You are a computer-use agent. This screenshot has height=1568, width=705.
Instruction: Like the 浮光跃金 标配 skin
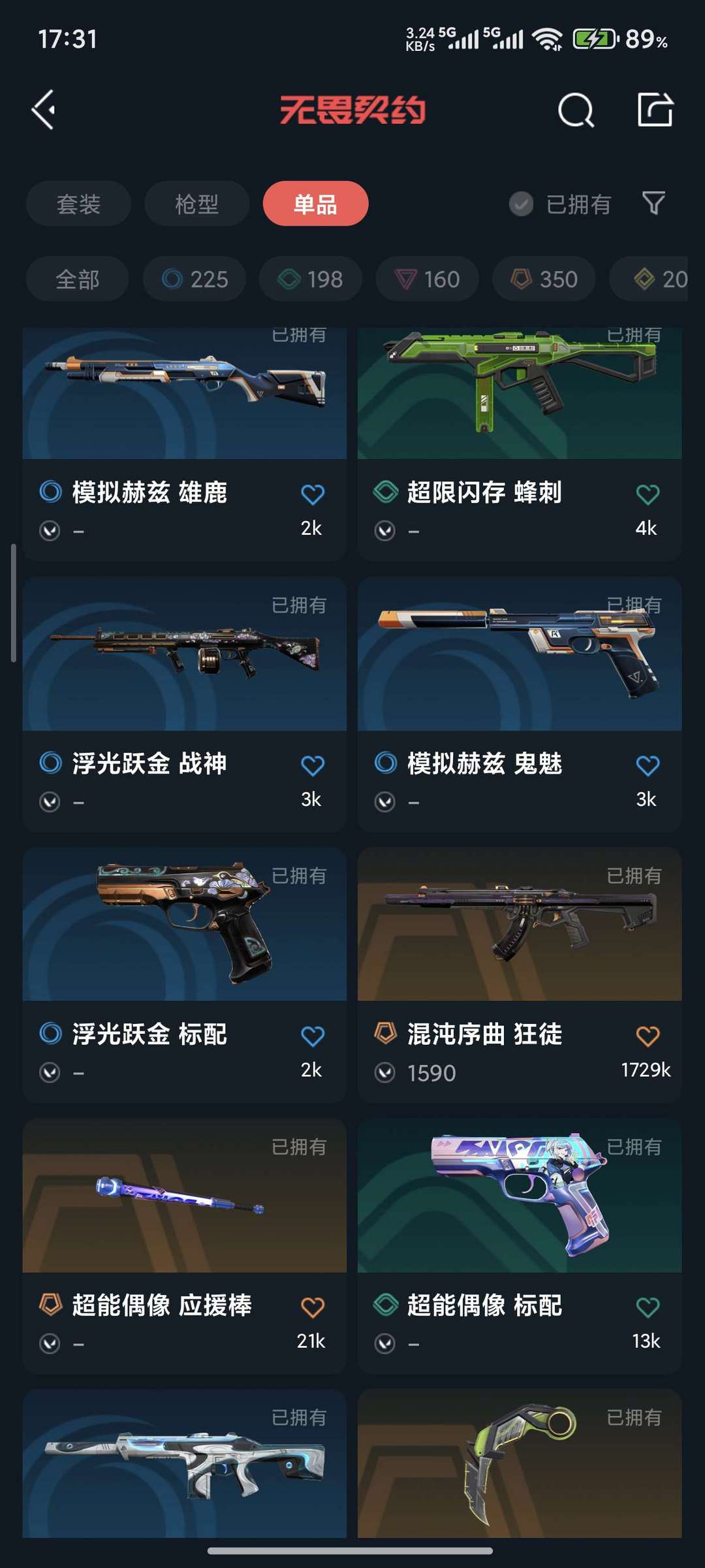click(x=312, y=1036)
